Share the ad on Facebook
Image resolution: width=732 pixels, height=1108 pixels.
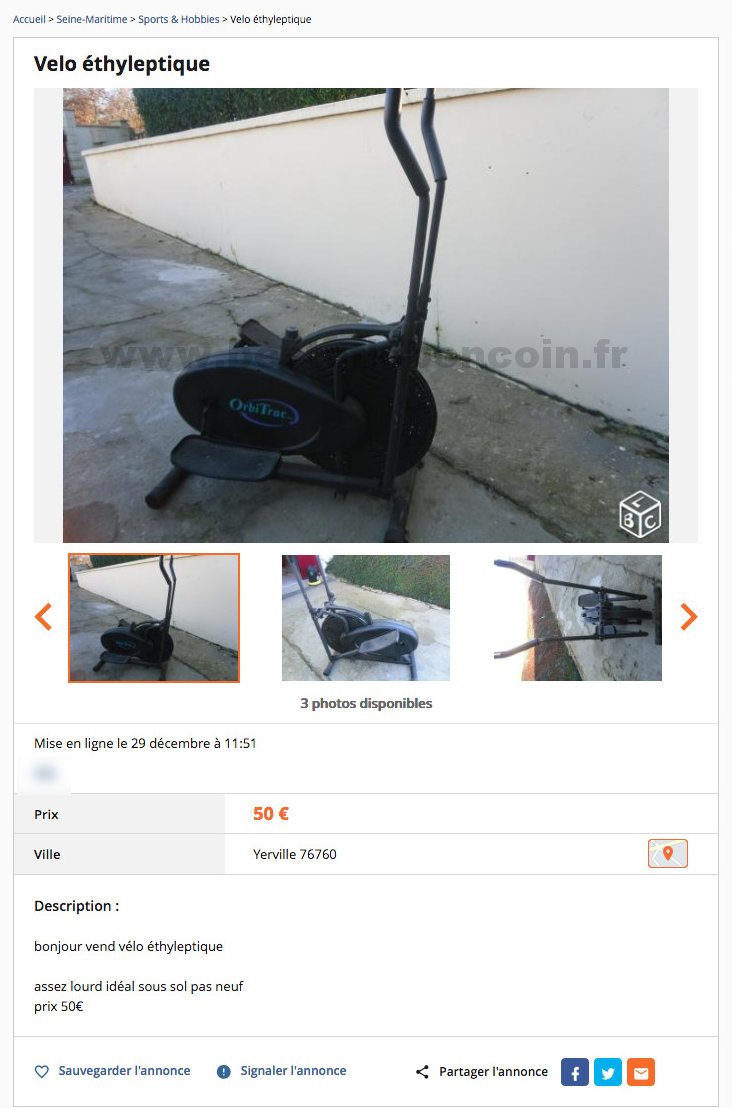click(575, 1072)
